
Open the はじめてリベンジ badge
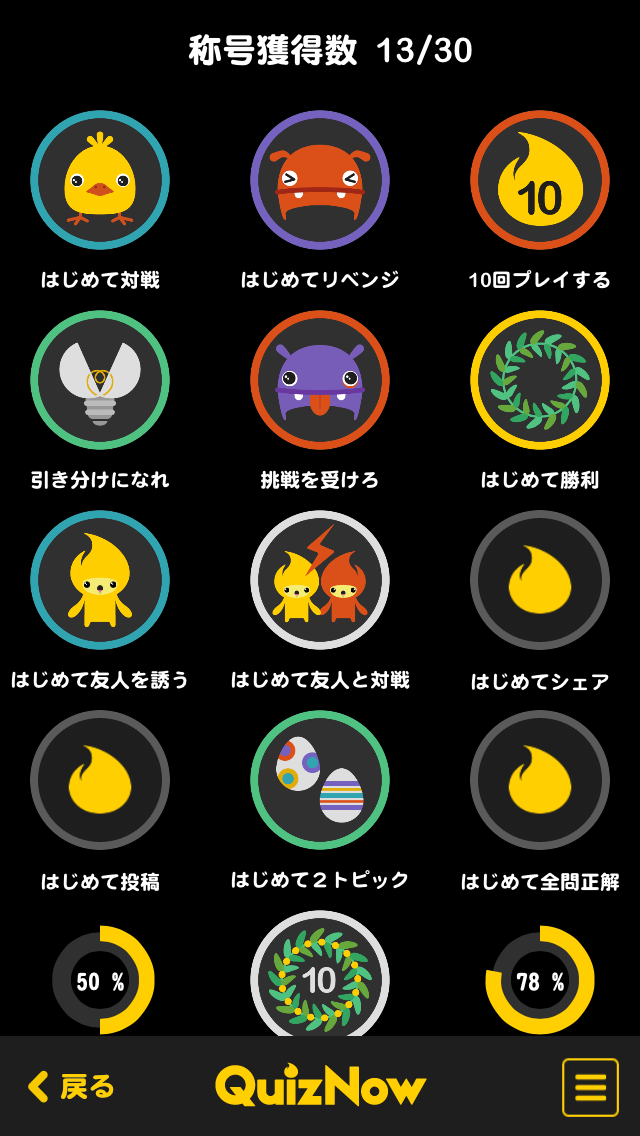coord(320,180)
